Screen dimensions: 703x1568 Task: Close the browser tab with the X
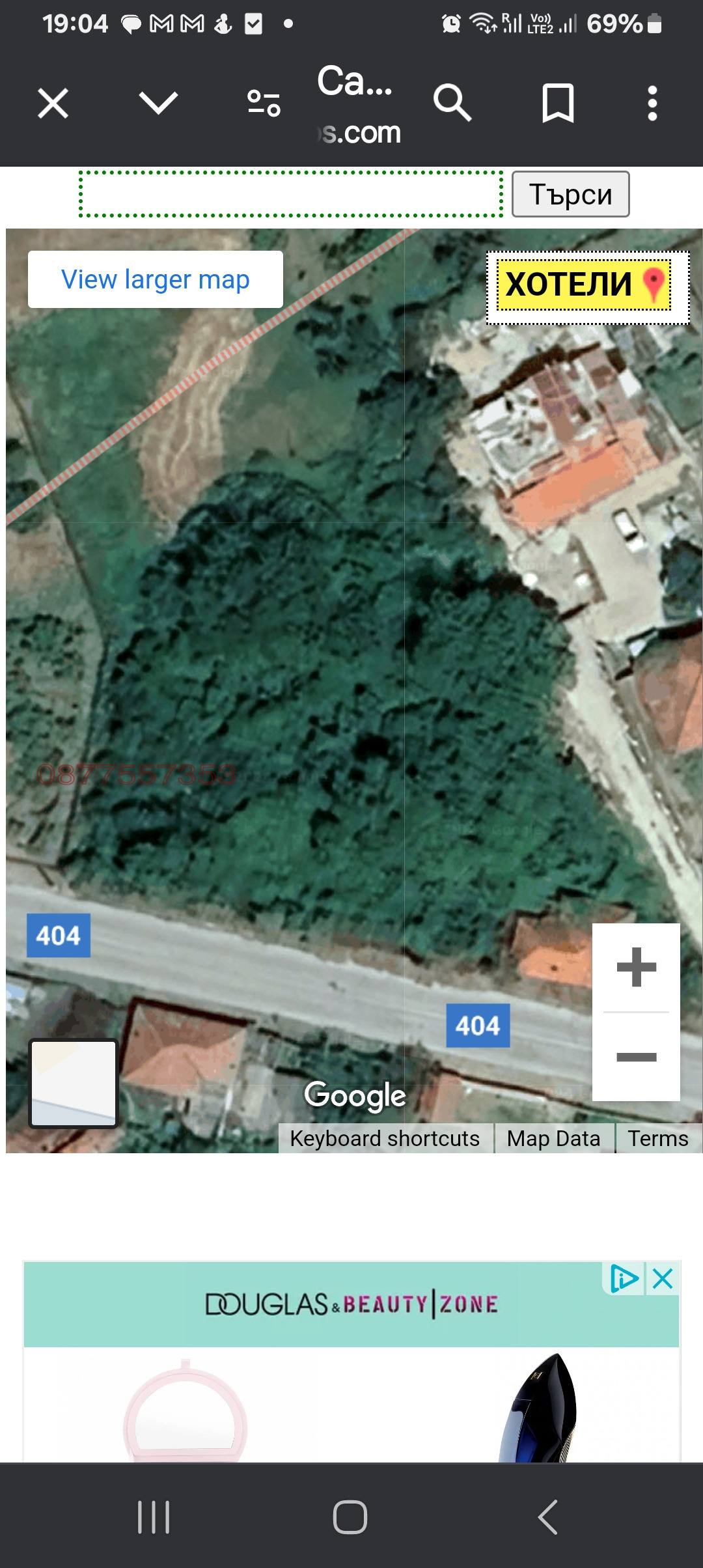point(53,104)
